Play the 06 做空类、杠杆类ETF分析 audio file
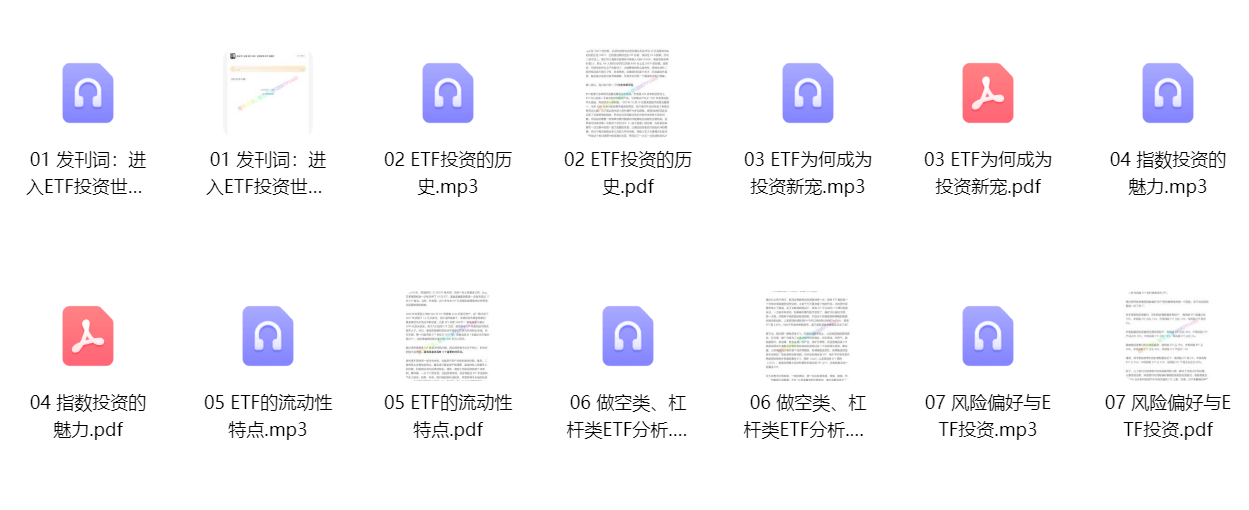This screenshot has width=1249, height=510. 628,336
